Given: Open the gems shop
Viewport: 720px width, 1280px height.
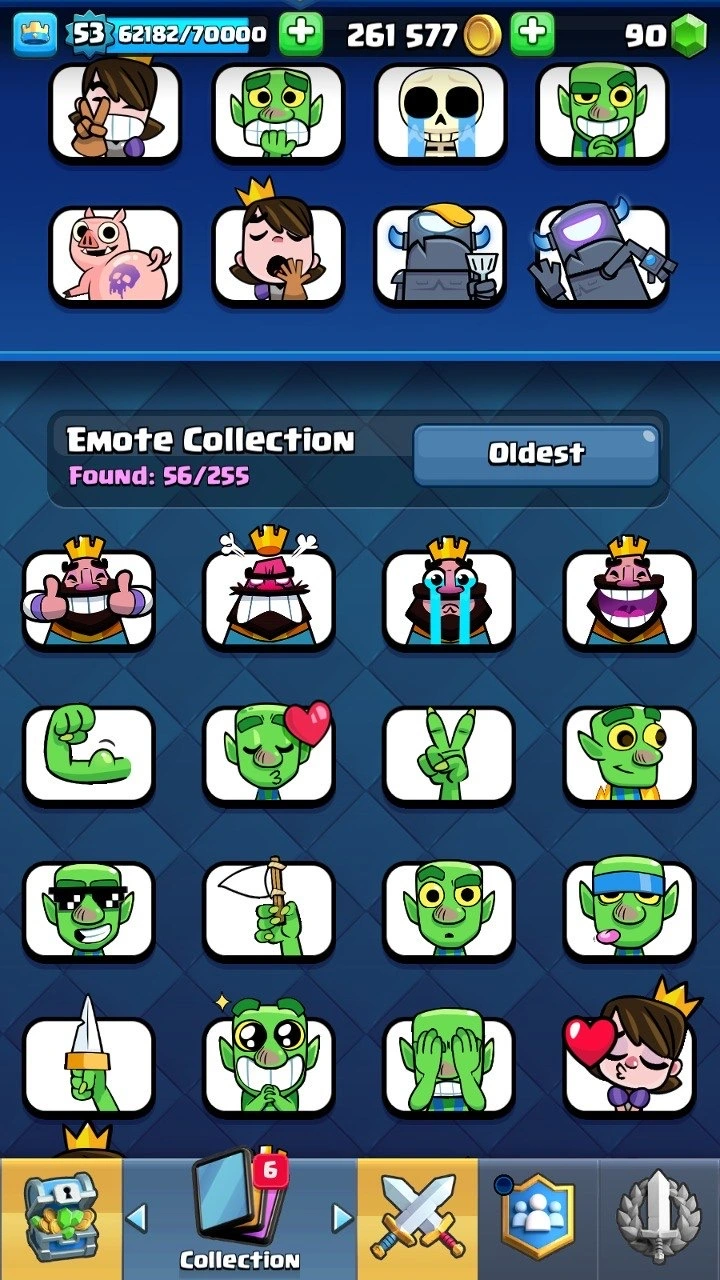Looking at the screenshot, I should (x=687, y=36).
